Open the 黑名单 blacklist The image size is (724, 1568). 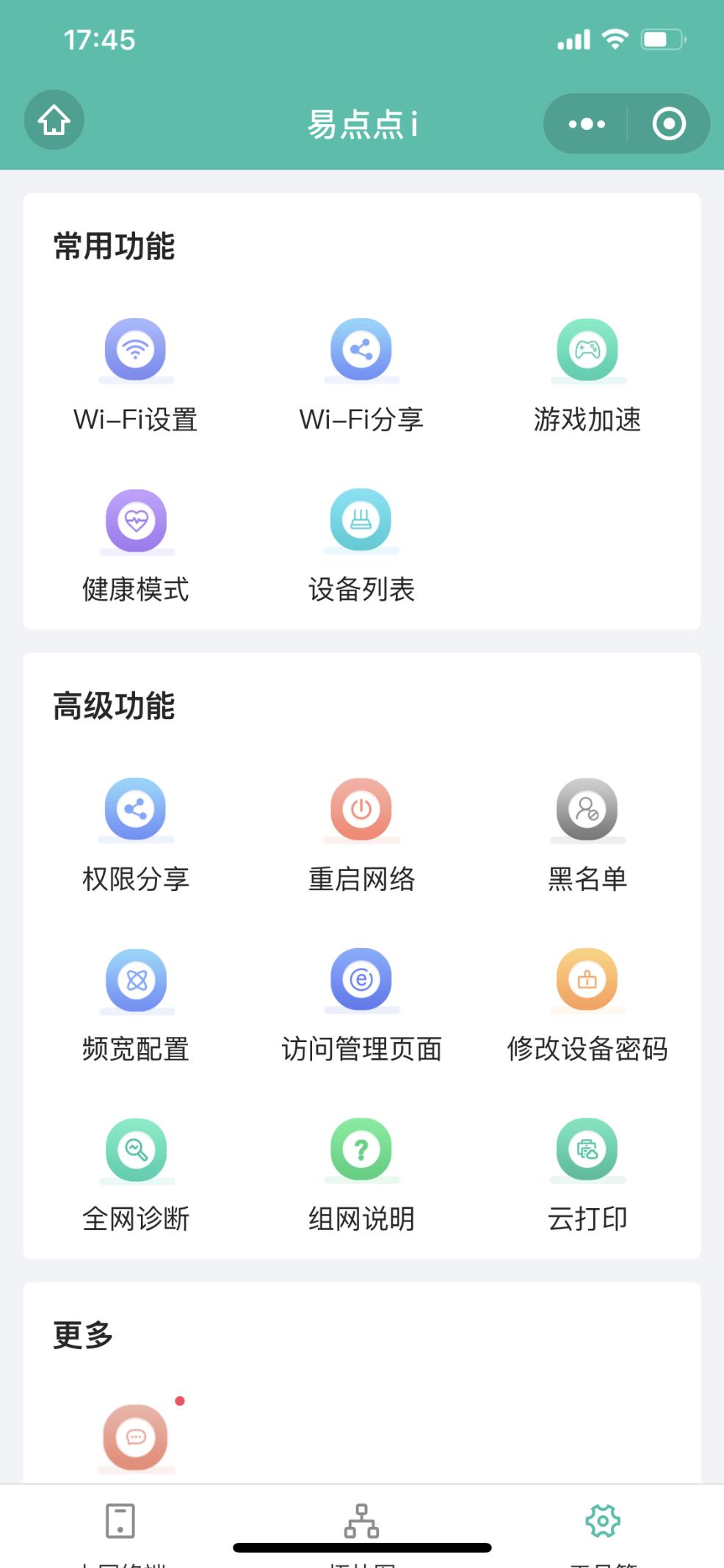[587, 810]
